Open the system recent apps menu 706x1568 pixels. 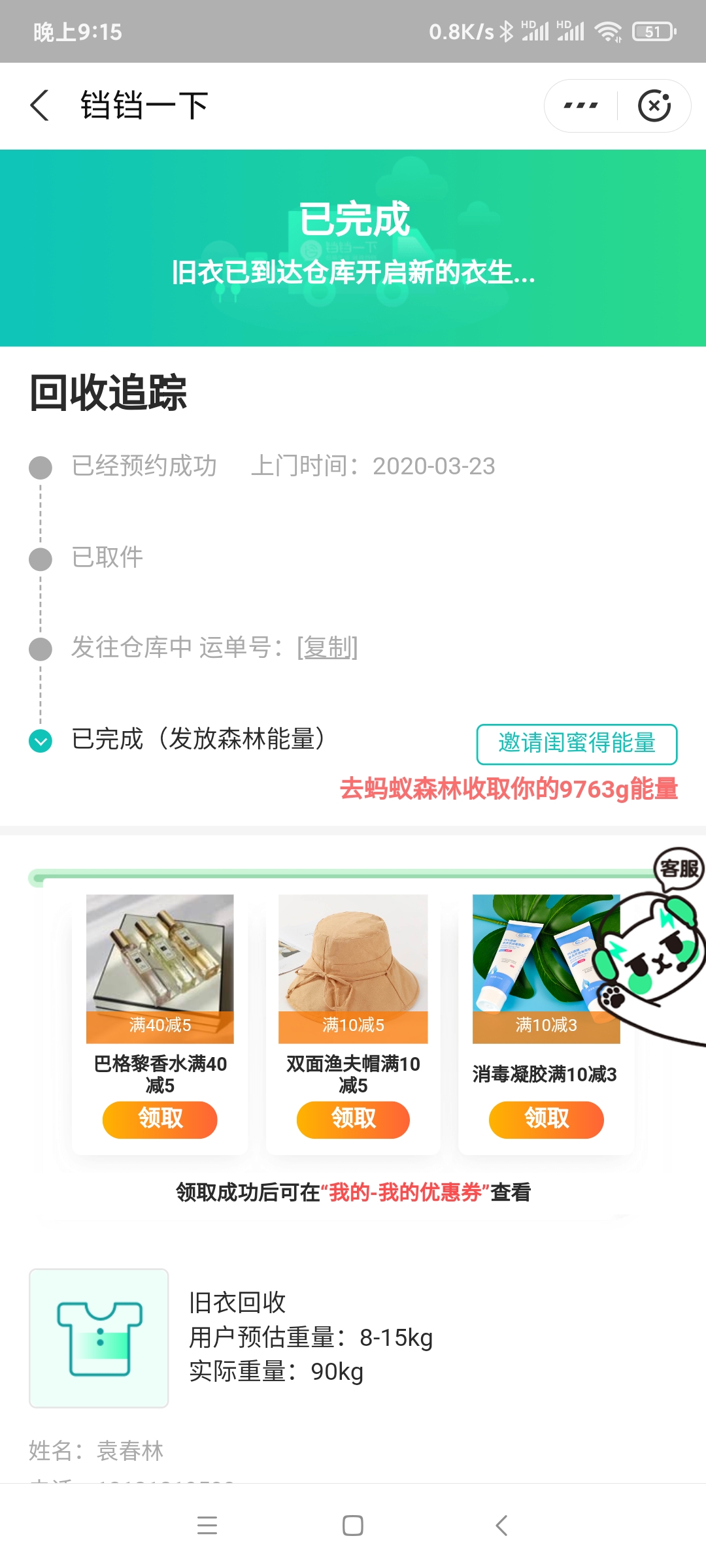pos(207,1526)
